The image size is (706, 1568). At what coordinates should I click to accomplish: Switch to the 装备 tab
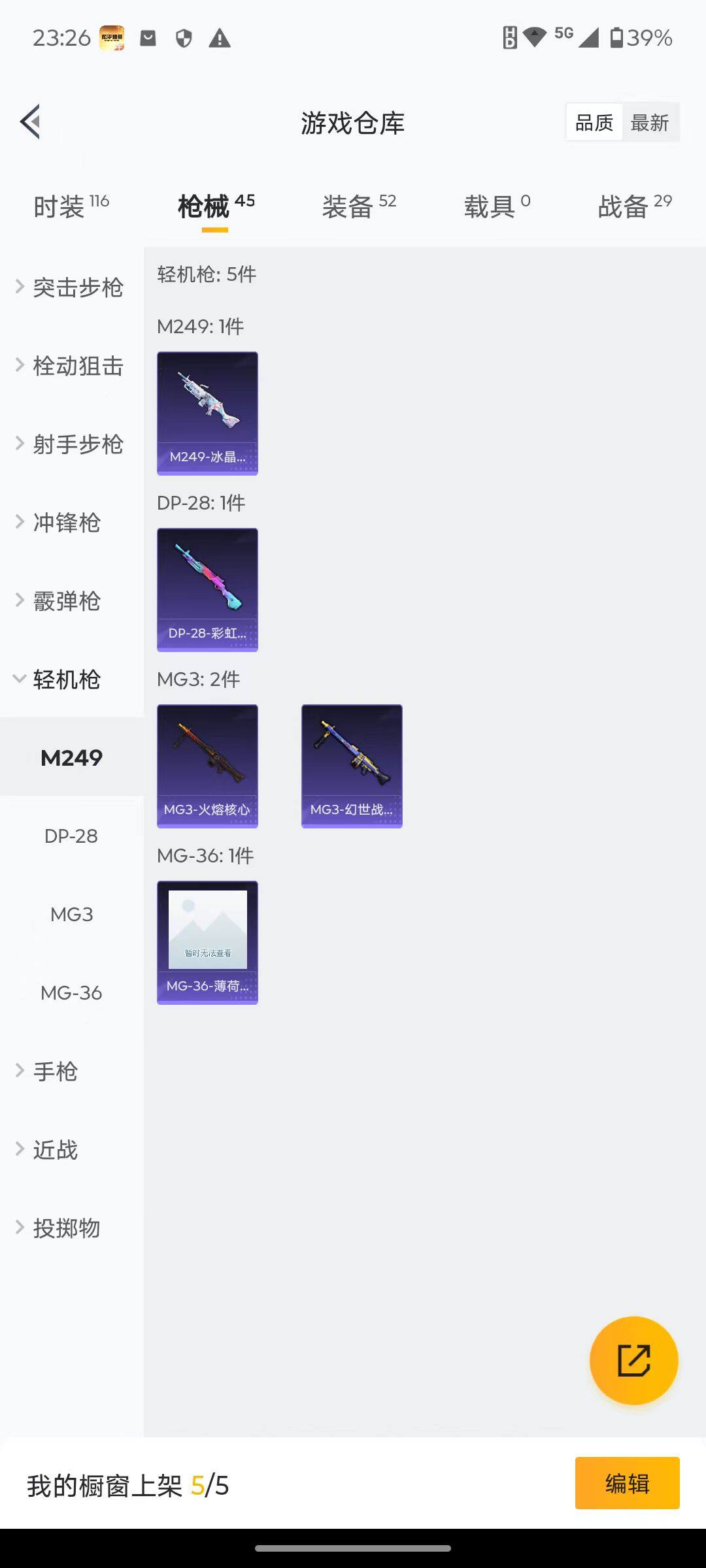(x=350, y=204)
